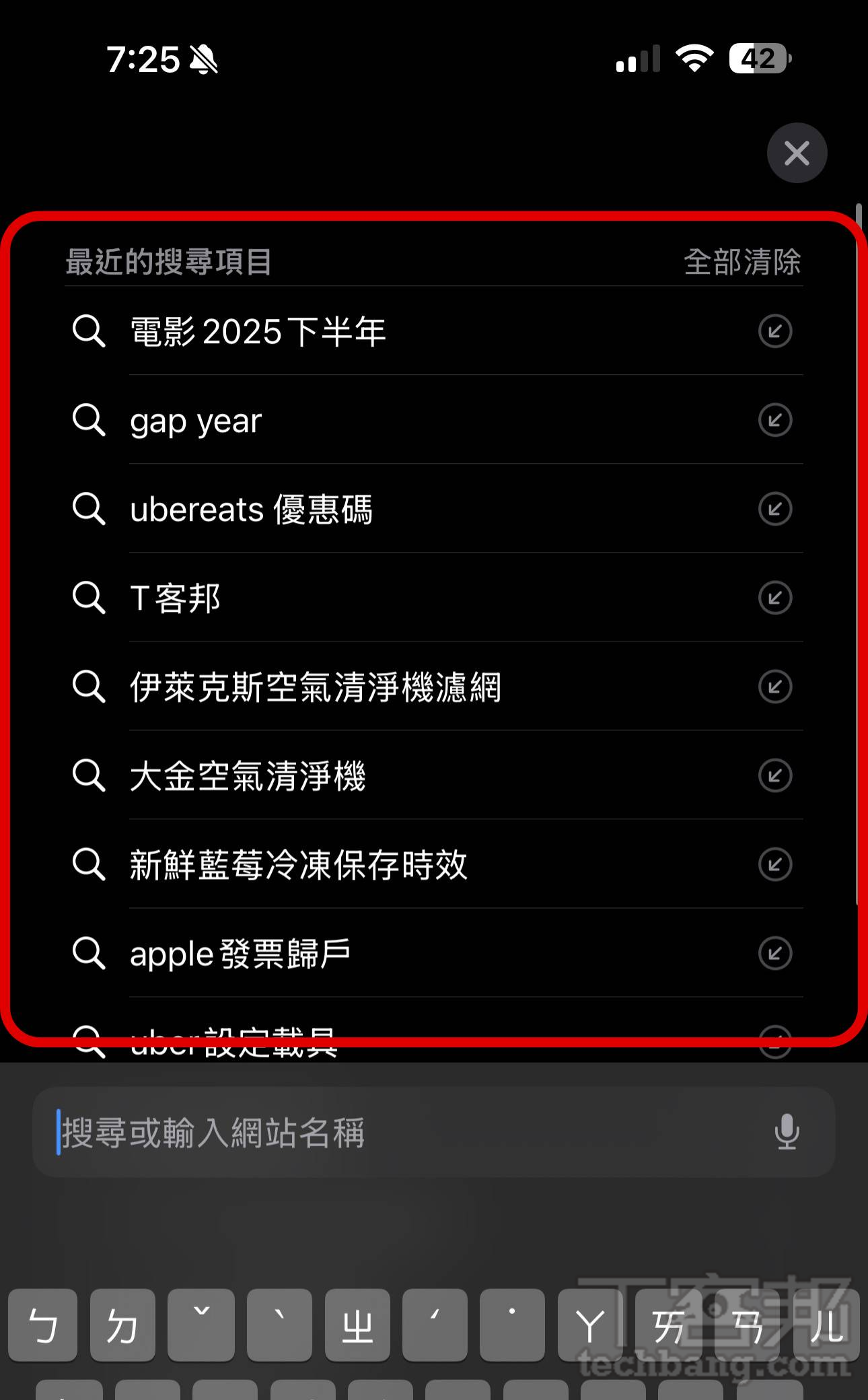This screenshot has width=868, height=1400.
Task: Tap the insert-arrow icon next to 新鮮藍莓冷凍保存時效
Action: tap(775, 864)
